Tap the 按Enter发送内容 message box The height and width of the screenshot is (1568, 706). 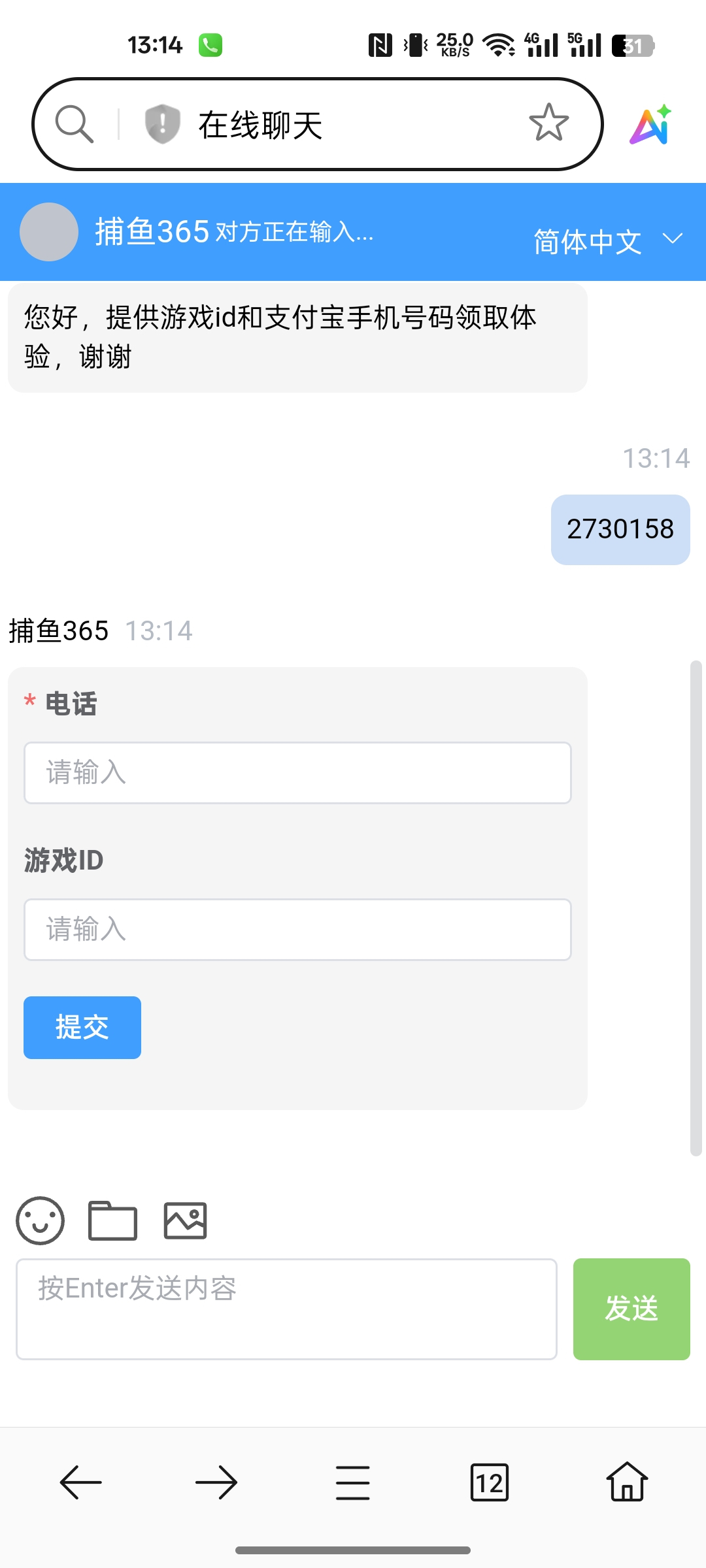click(x=286, y=1309)
